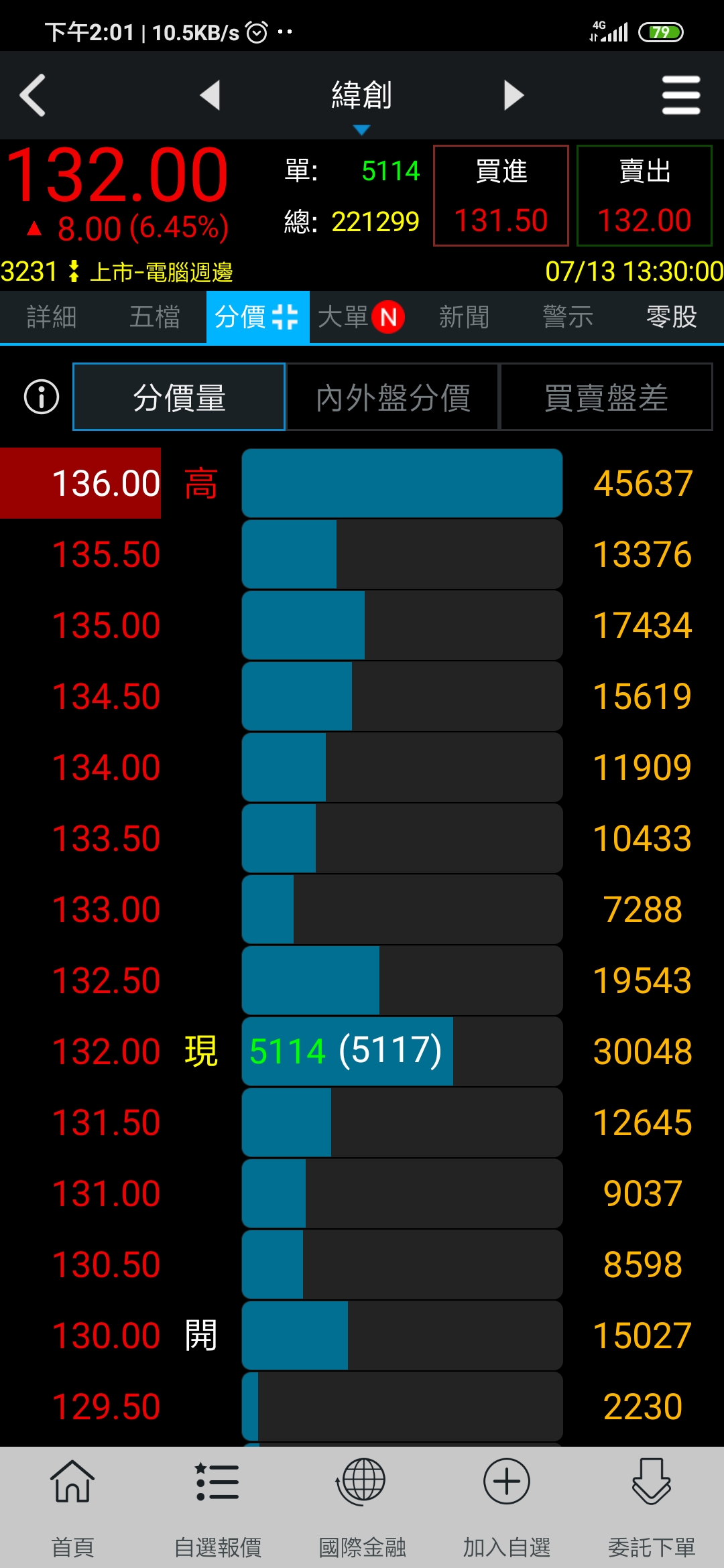
Task: Open the hamburger menu
Action: (x=681, y=95)
